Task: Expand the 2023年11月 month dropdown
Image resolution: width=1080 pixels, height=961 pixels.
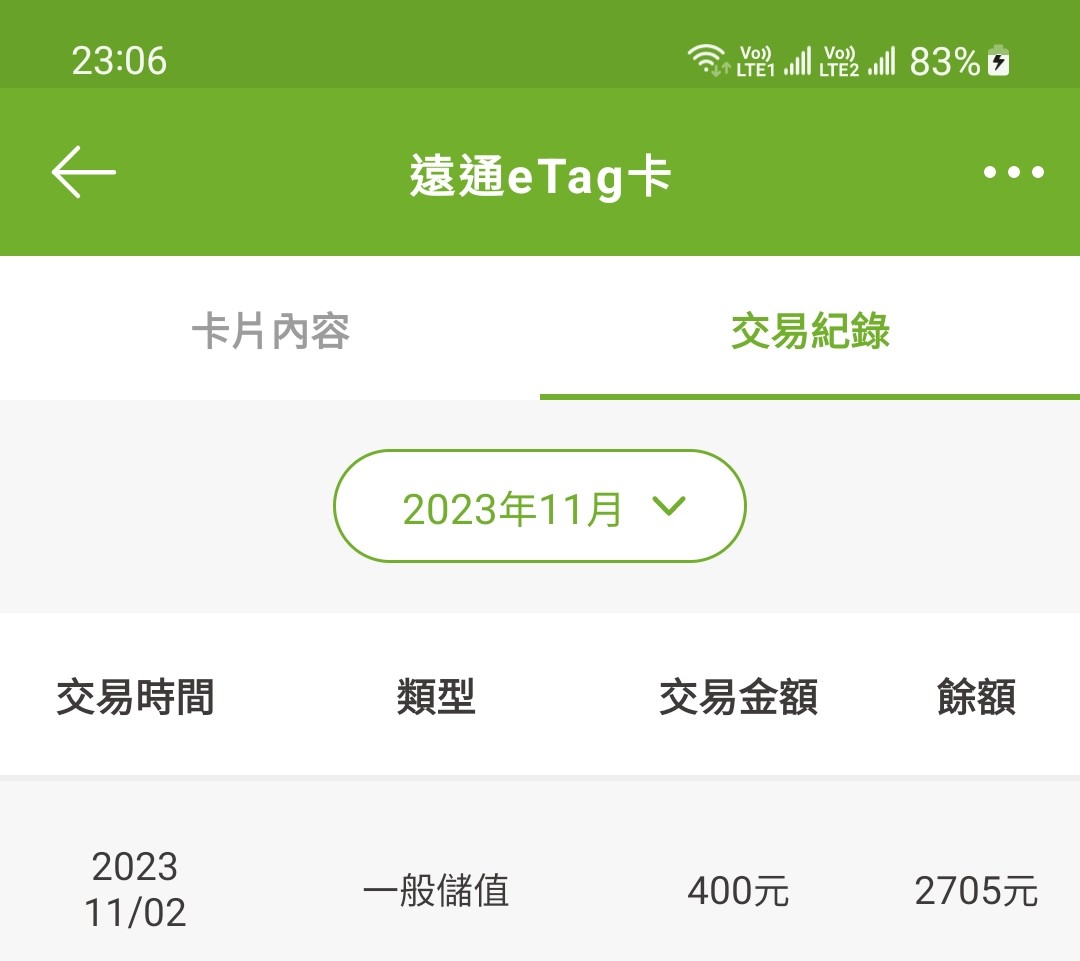Action: [x=540, y=507]
